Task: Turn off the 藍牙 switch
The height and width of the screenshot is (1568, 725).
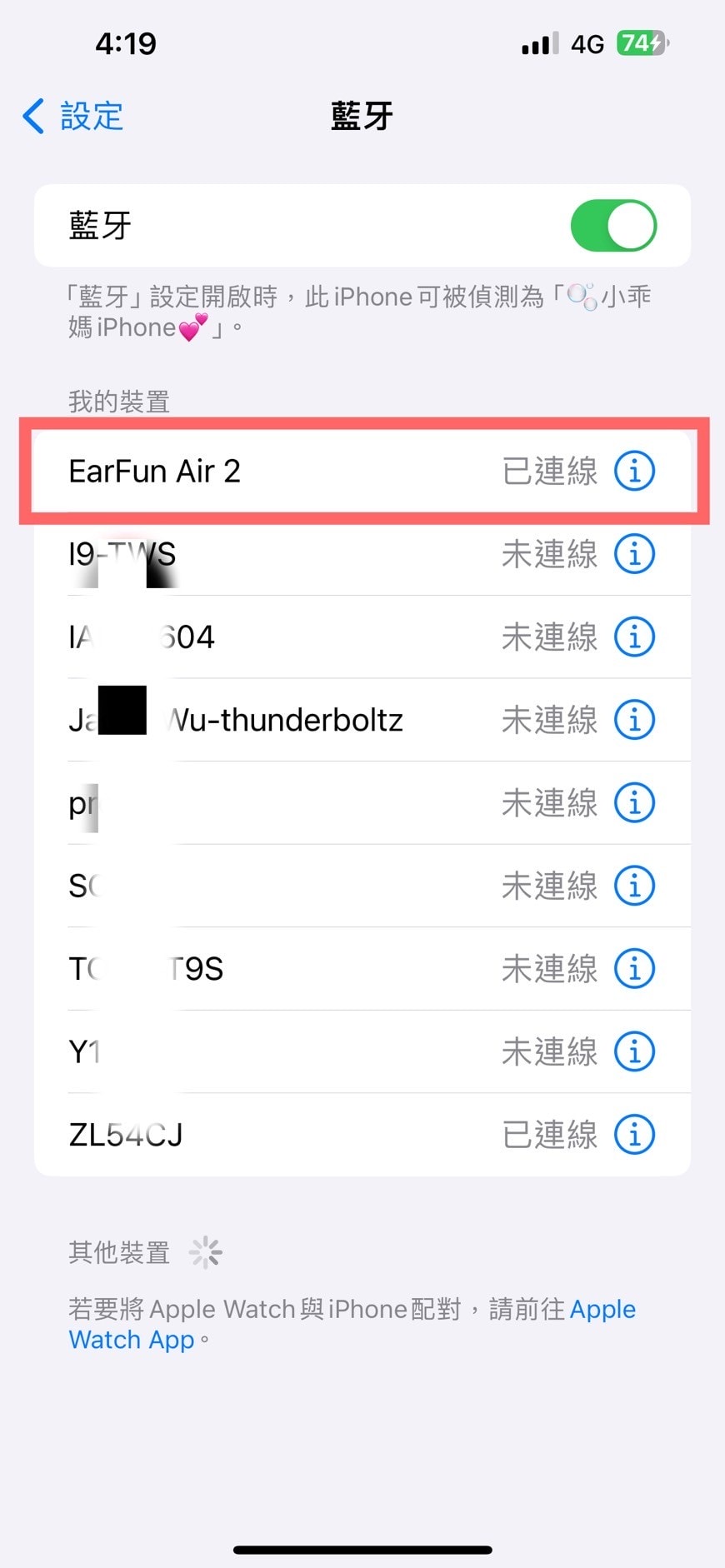Action: (x=613, y=226)
